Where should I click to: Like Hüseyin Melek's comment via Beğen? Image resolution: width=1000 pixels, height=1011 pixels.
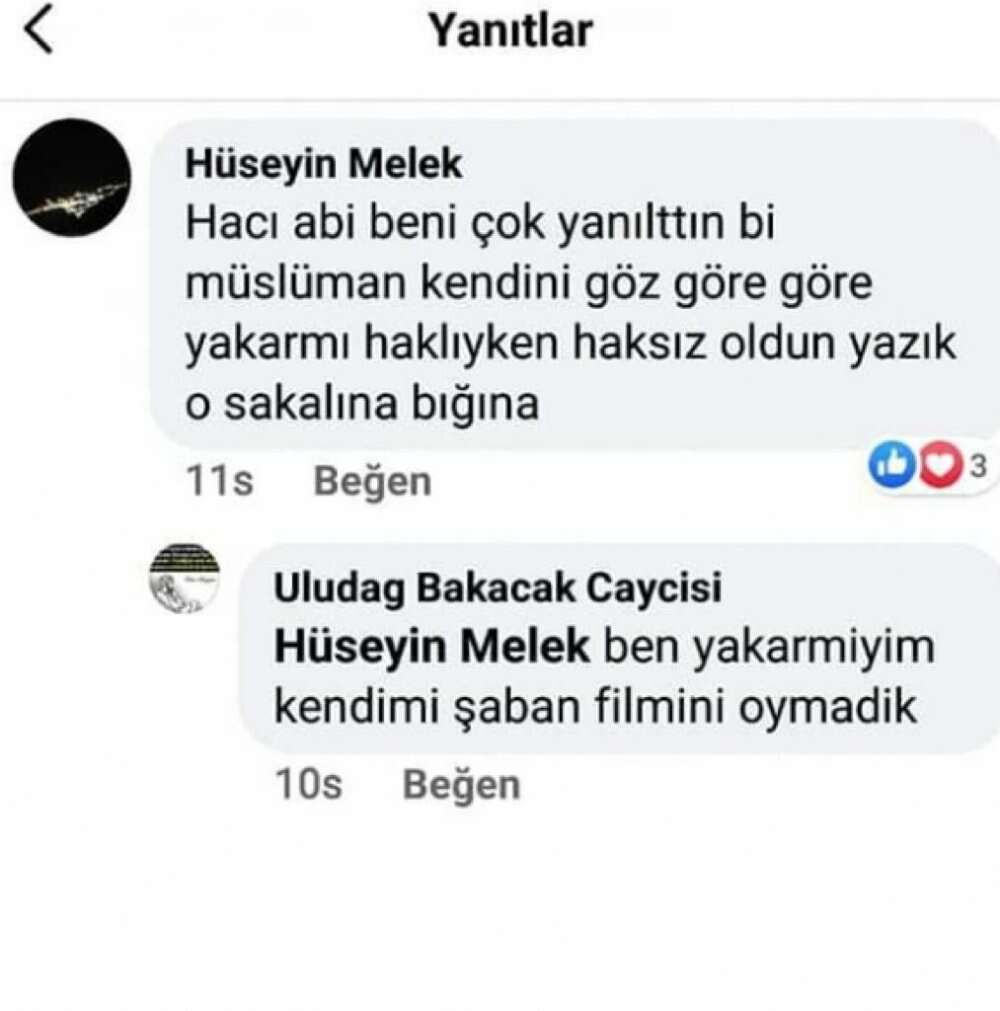point(372,482)
